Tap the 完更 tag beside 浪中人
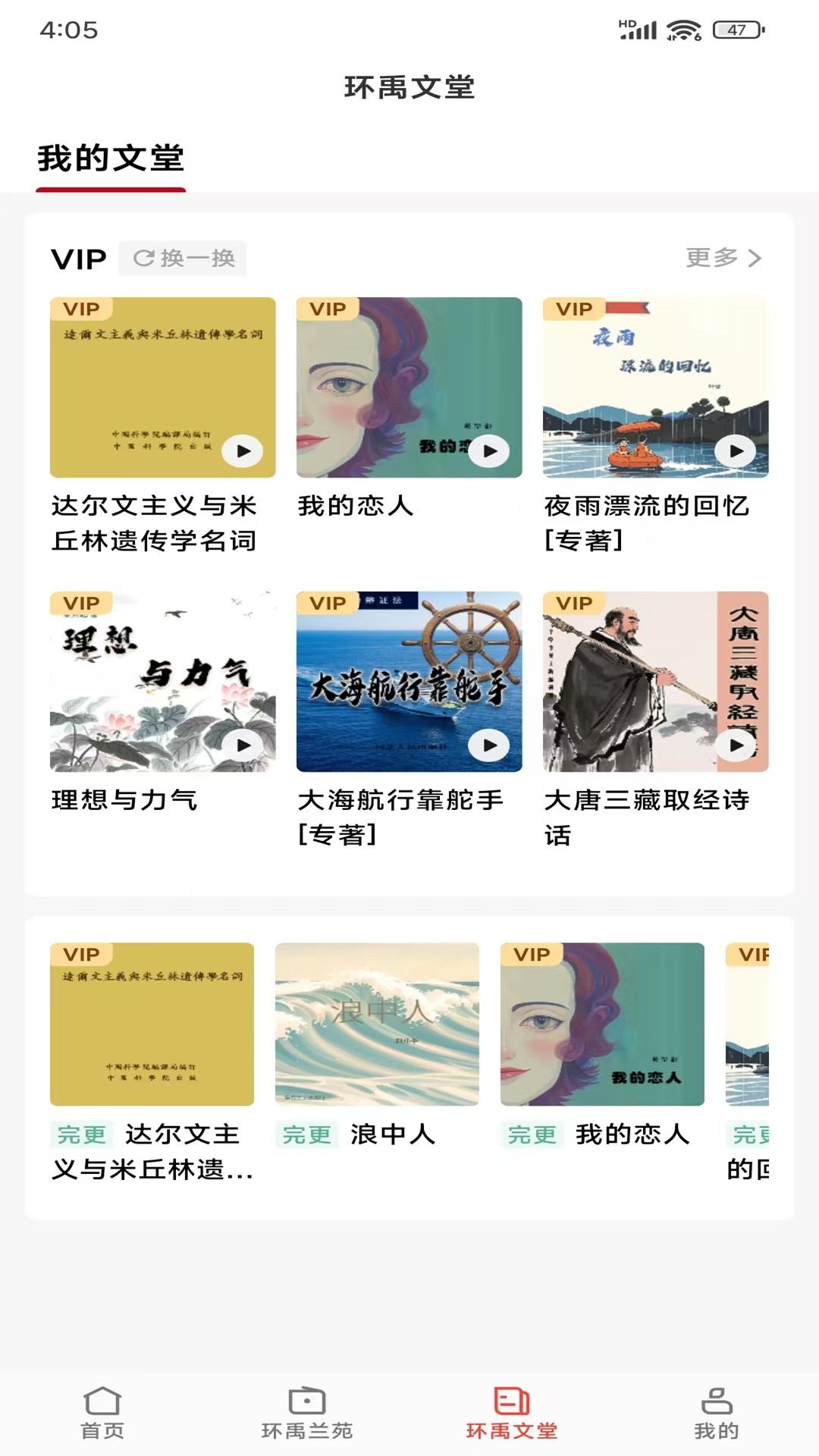This screenshot has width=819, height=1456. coord(306,1136)
